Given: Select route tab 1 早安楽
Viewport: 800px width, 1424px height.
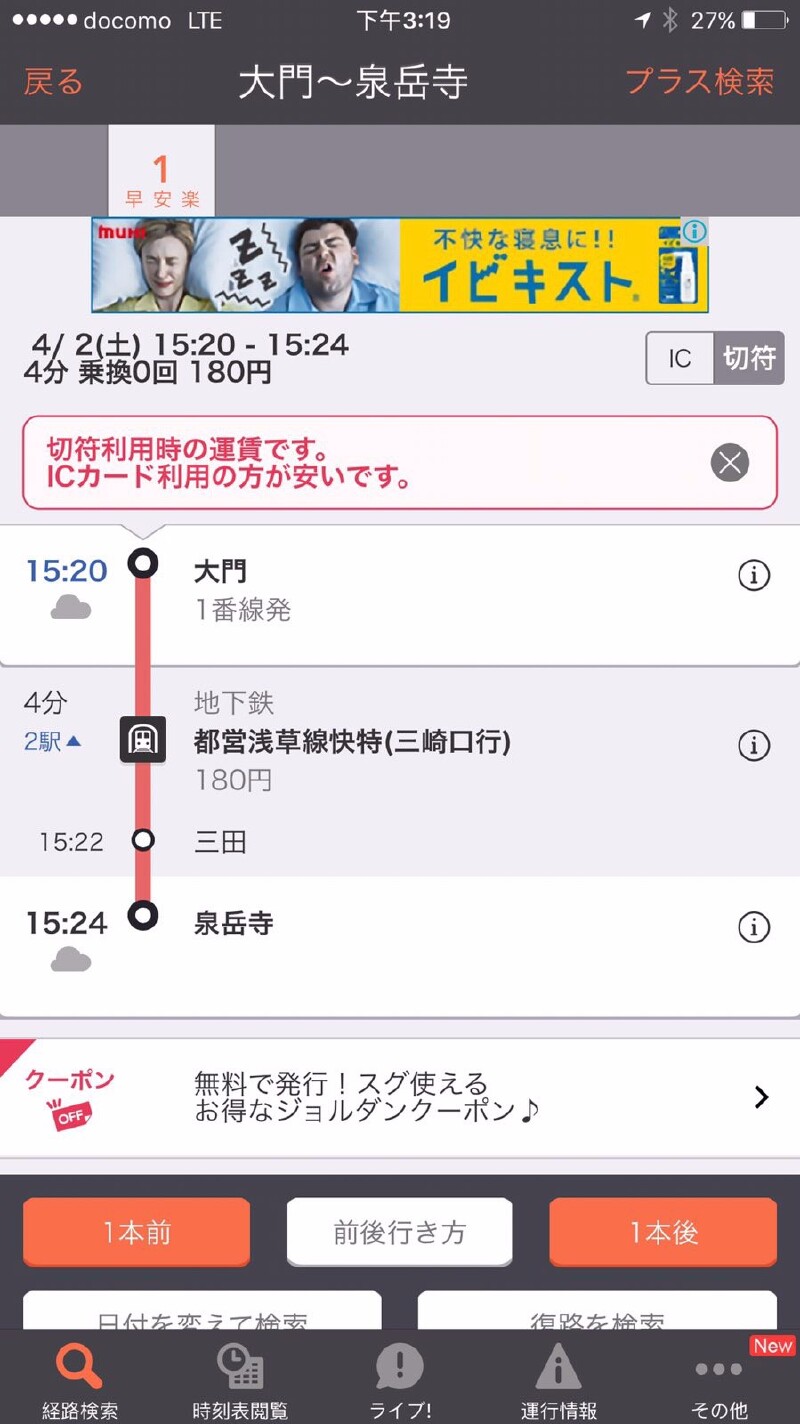Looking at the screenshot, I should point(162,180).
